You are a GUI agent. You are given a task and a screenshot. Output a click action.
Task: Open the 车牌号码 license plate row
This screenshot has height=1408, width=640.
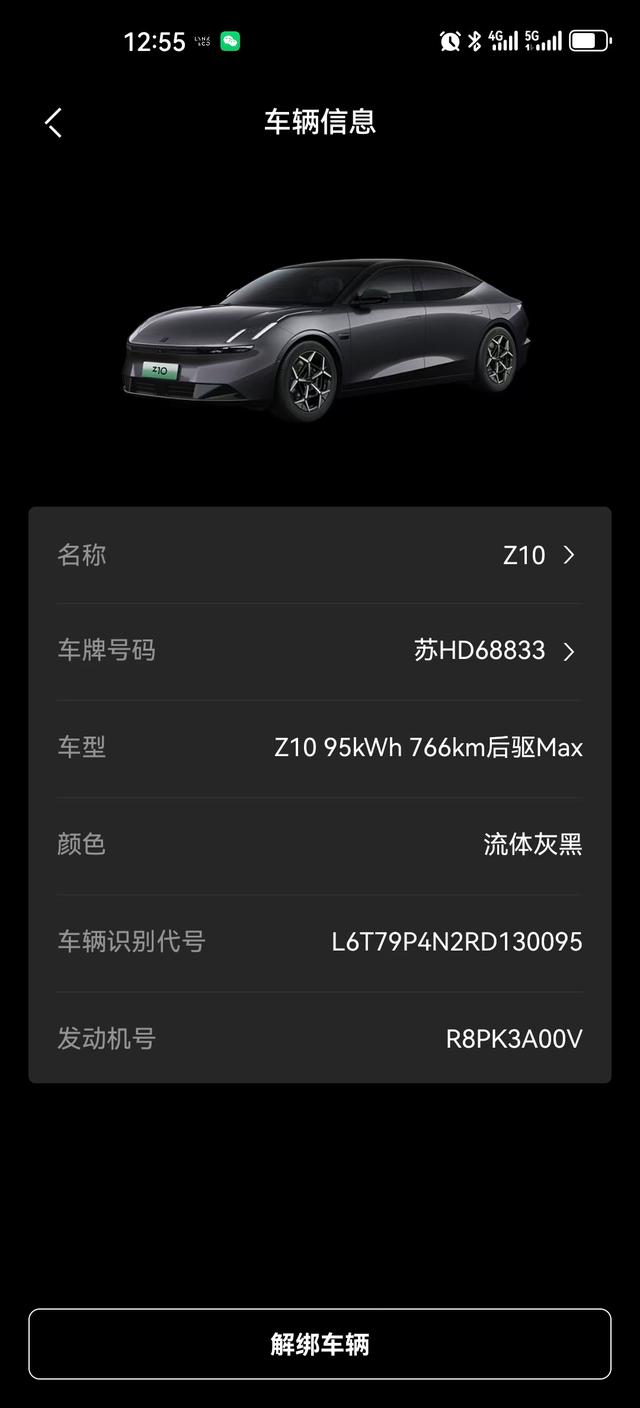[x=320, y=651]
